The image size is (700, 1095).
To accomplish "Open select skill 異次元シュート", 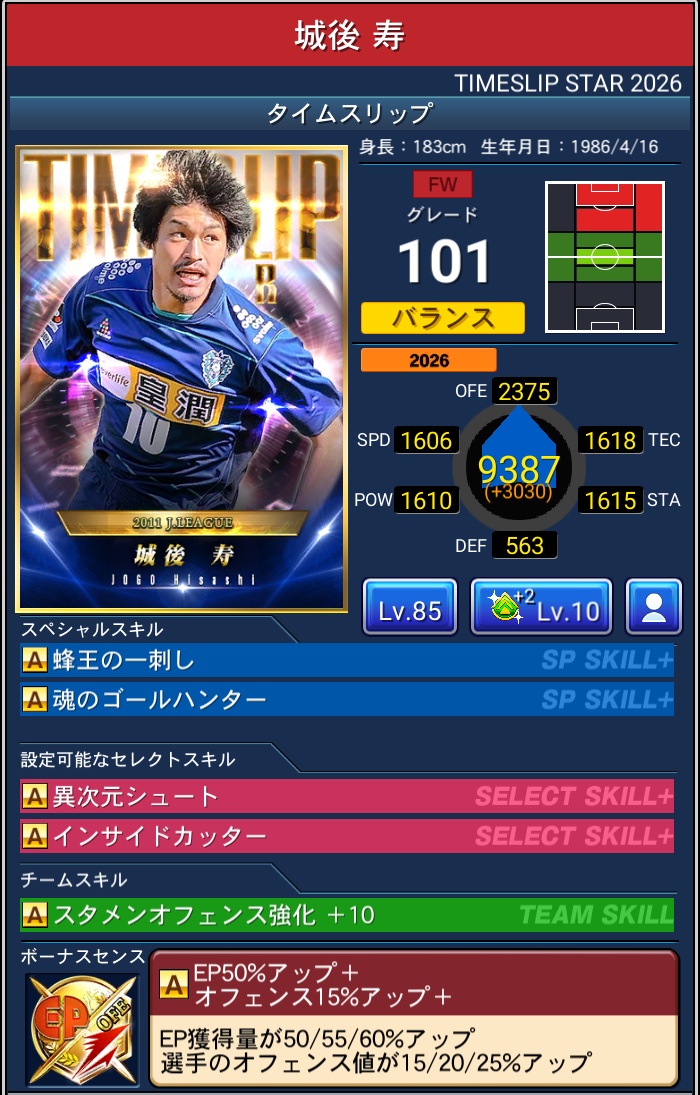I will pos(346,797).
